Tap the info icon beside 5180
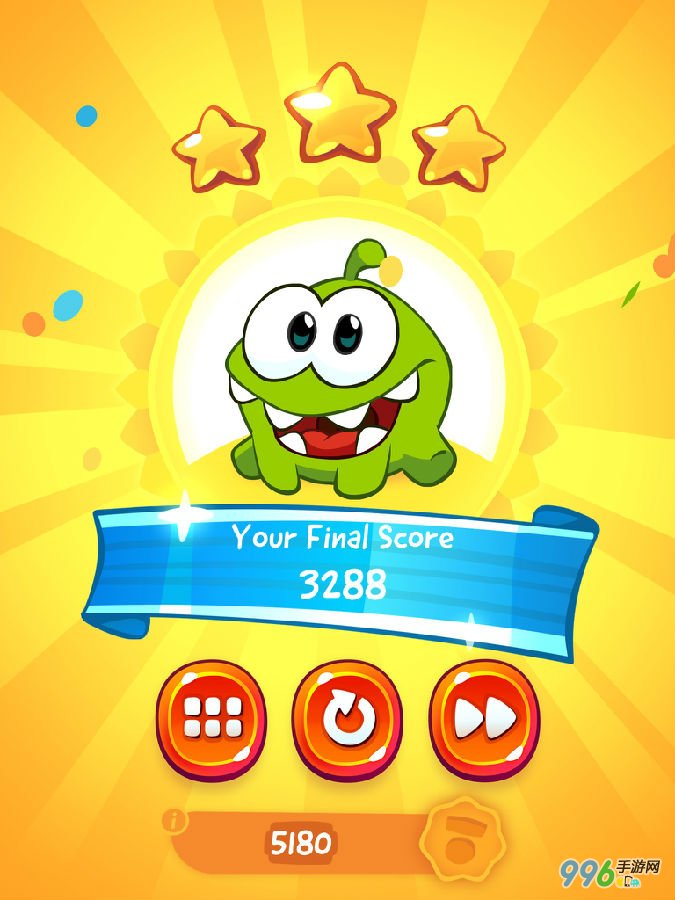The image size is (675, 900). pos(176,821)
